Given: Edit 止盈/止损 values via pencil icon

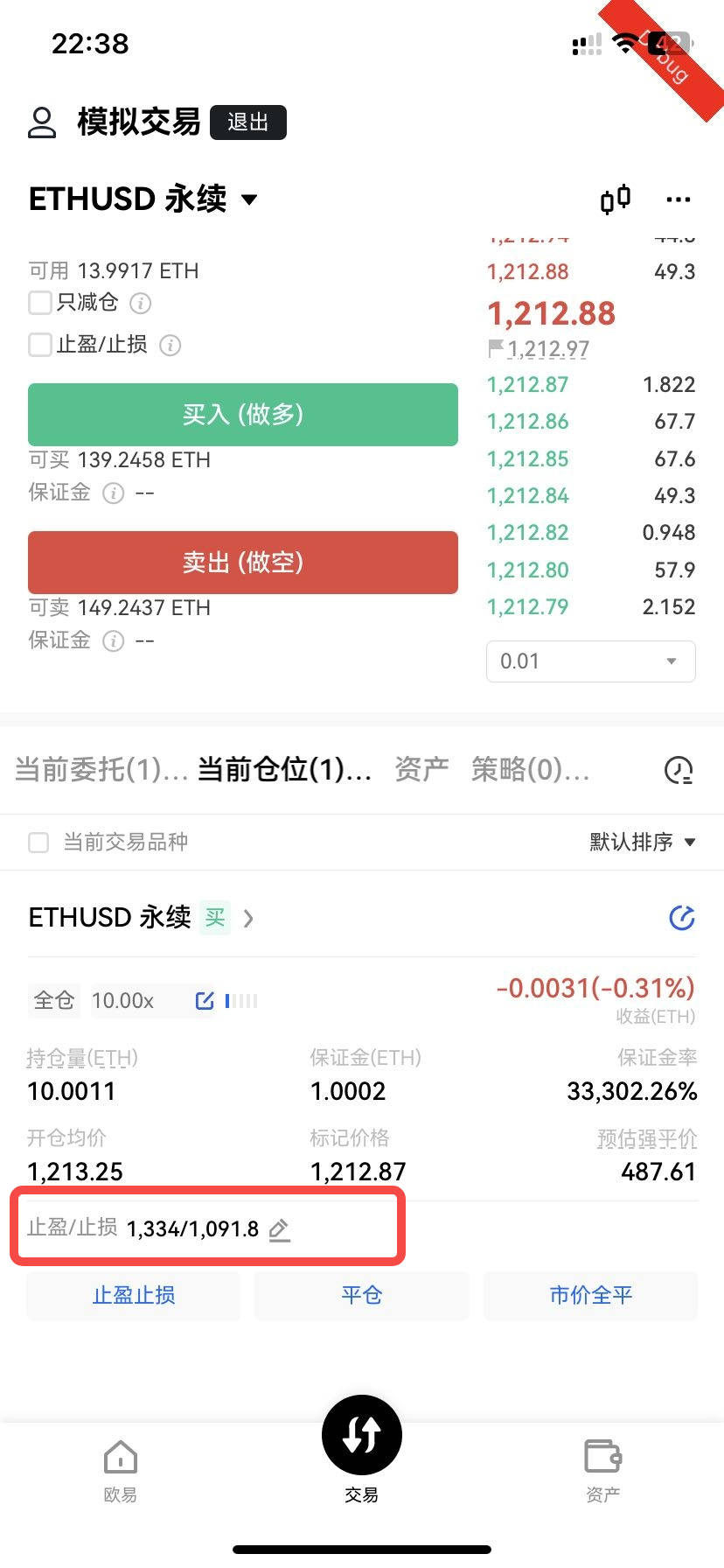Looking at the screenshot, I should point(279,1230).
